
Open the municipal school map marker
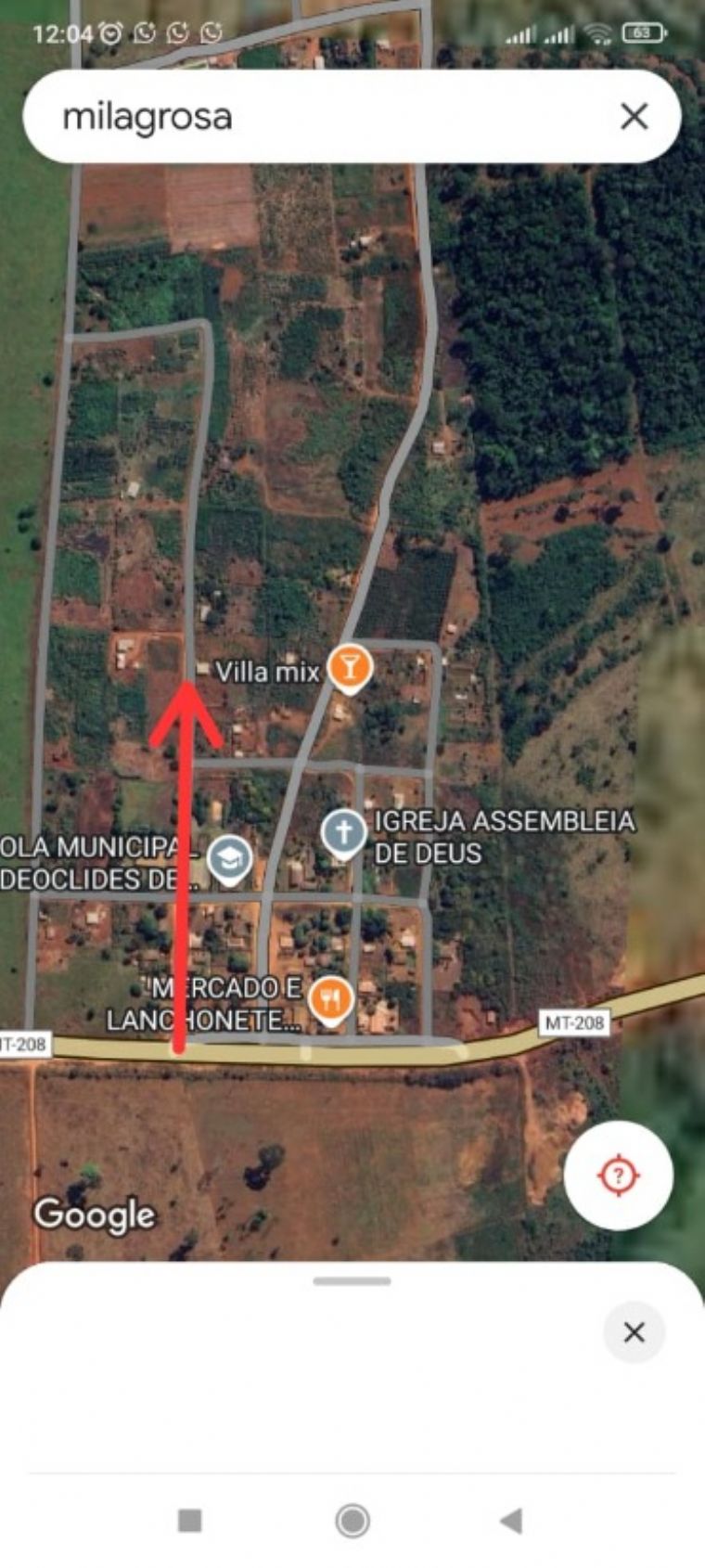[229, 859]
